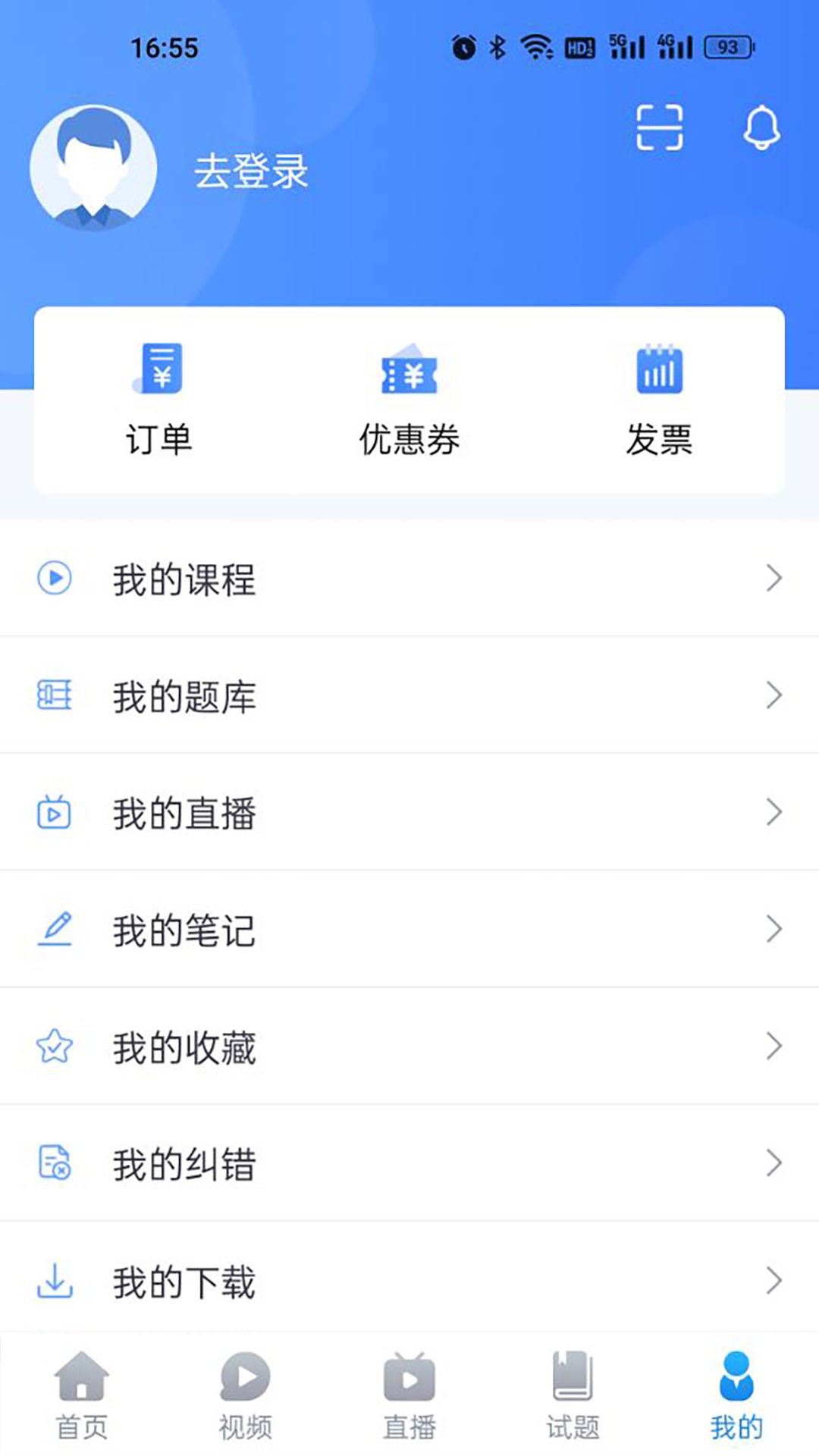Expand the 我的收藏 row chevron
The image size is (819, 1456).
point(774,1046)
